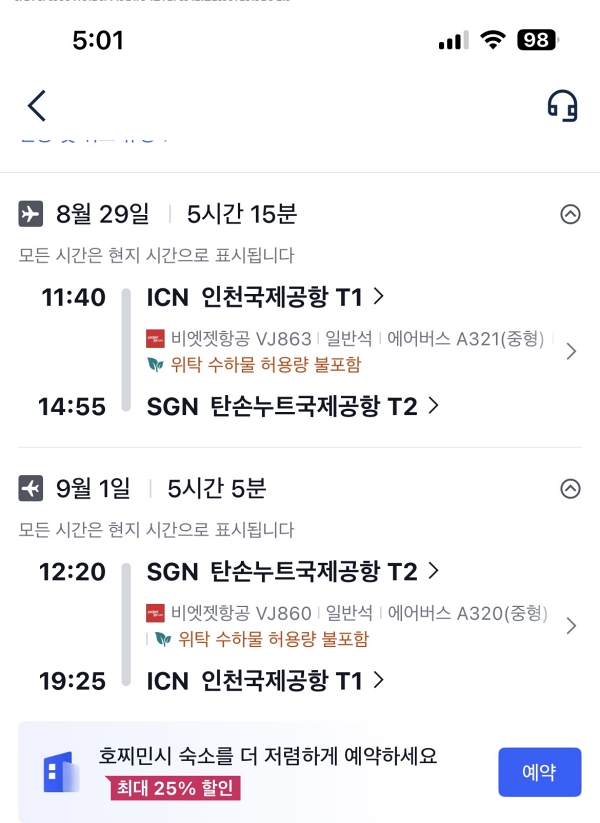The image size is (600, 823).
Task: Collapse the 8월 29일 flight details
Action: [x=570, y=214]
